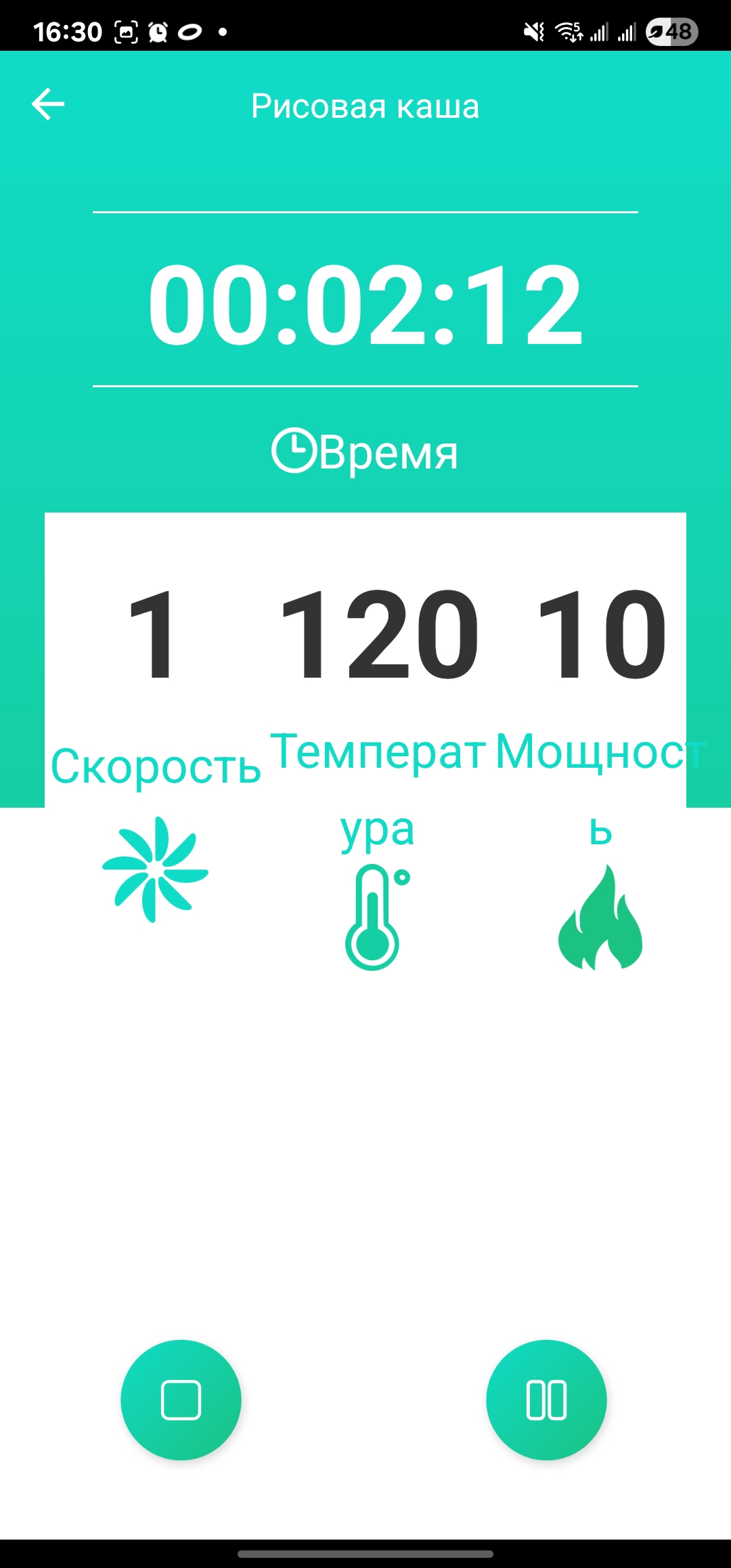Tap the 00:02:12 timer to set time

pyautogui.click(x=365, y=303)
